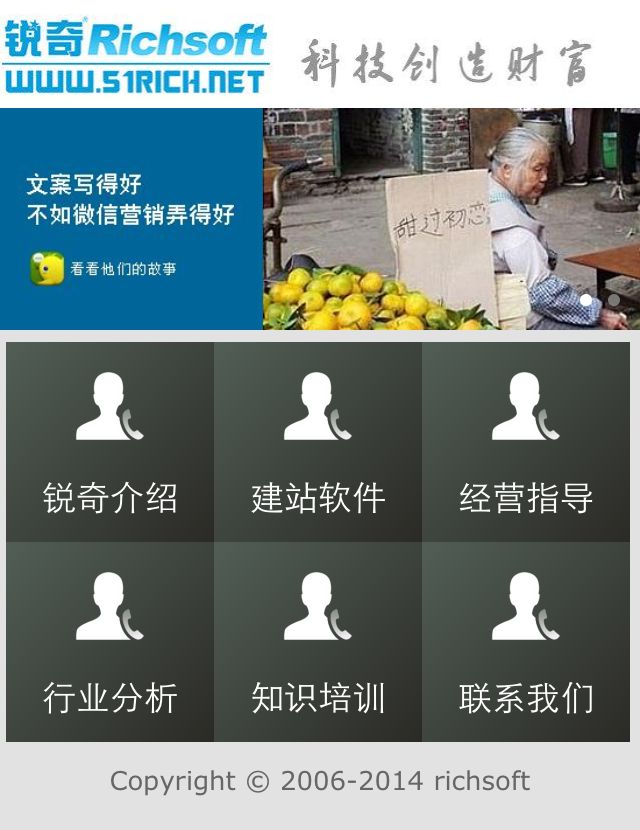The width and height of the screenshot is (640, 830).
Task: Tap the 联系我们 tile
Action: click(x=526, y=642)
